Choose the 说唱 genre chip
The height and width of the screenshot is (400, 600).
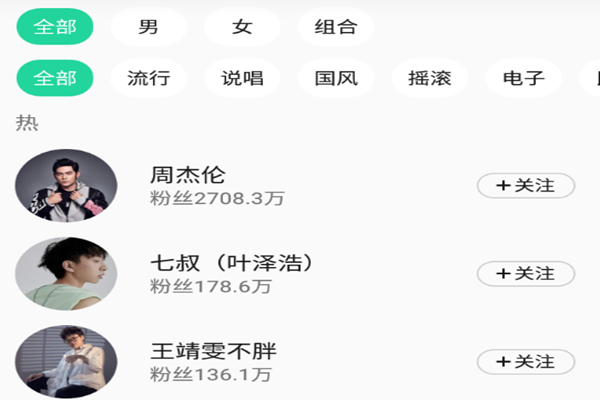(x=242, y=78)
